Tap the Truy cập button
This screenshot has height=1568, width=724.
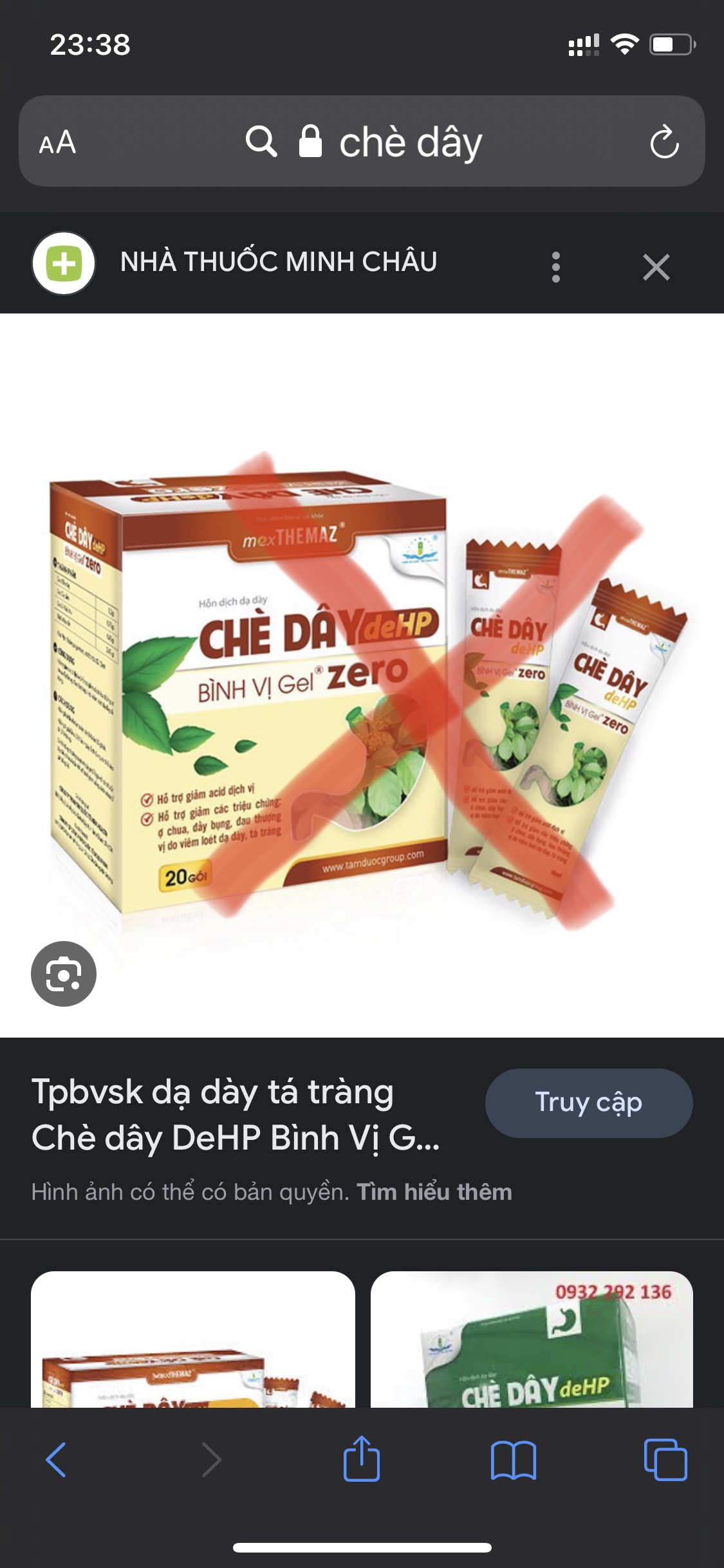588,1103
